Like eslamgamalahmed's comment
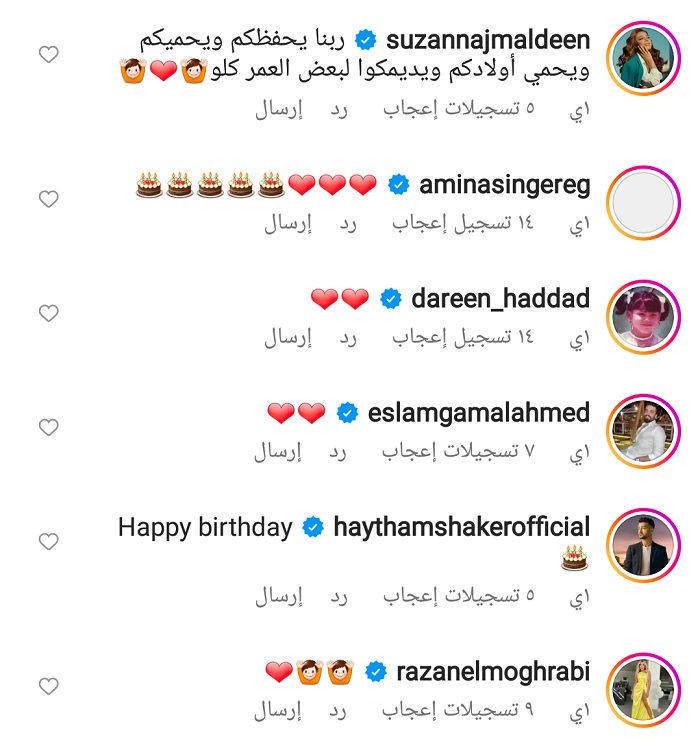 click(48, 427)
